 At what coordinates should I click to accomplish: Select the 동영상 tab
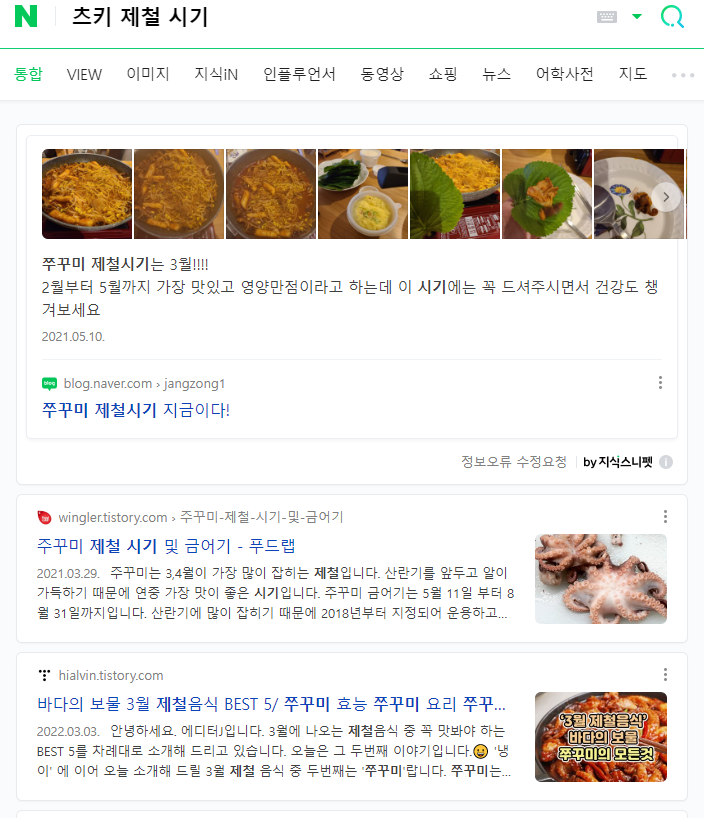pyautogui.click(x=382, y=74)
